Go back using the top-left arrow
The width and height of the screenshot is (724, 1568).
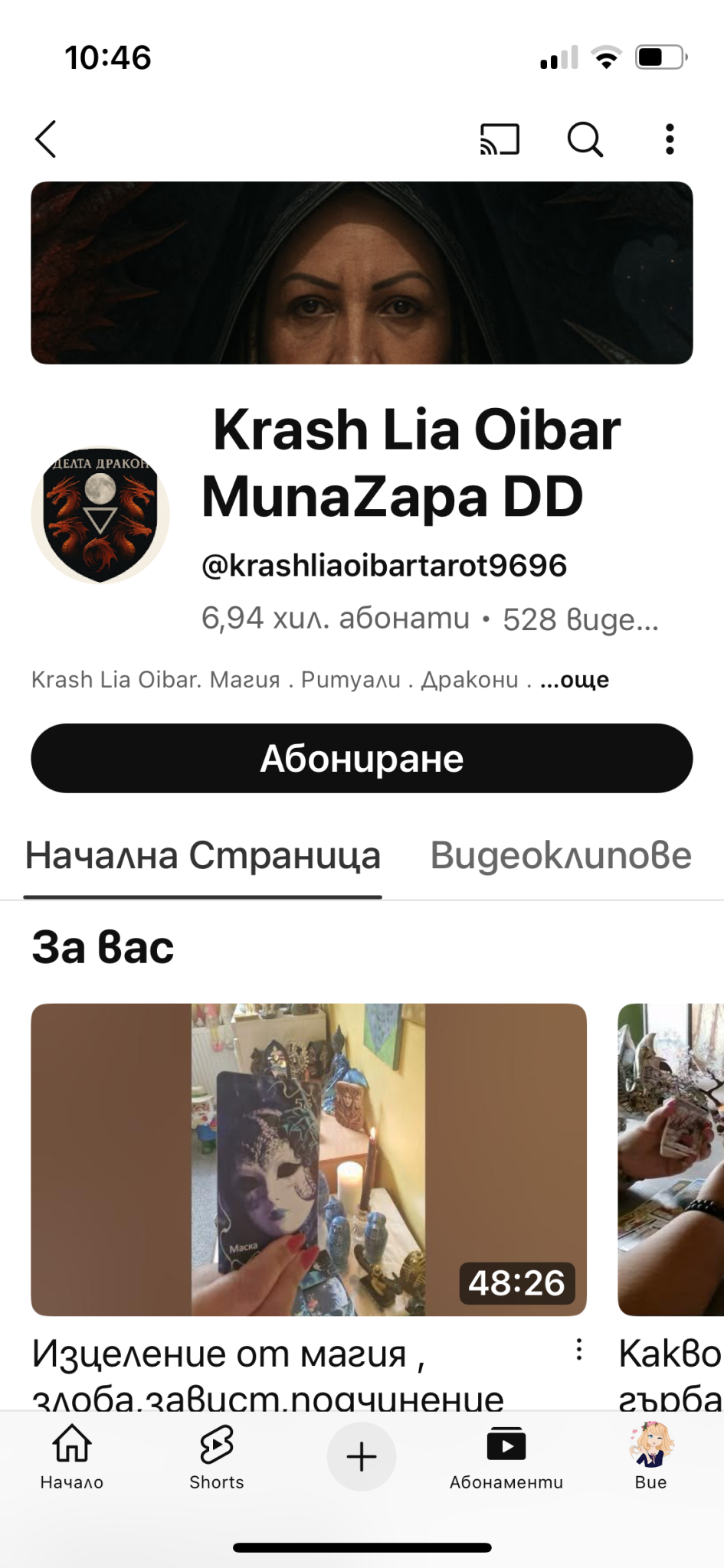47,139
